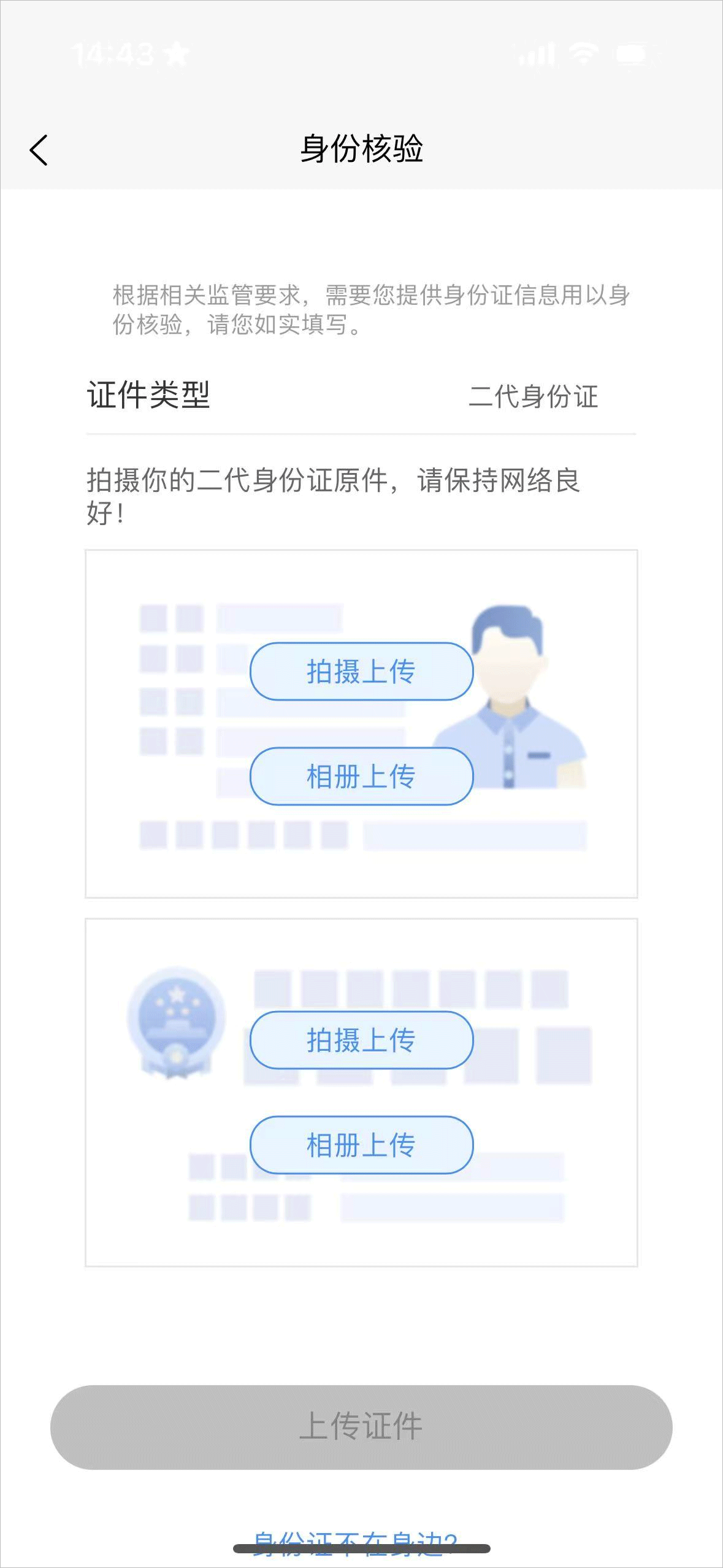Go back from the 身份核验 page
Image resolution: width=723 pixels, height=1568 pixels.
click(39, 150)
